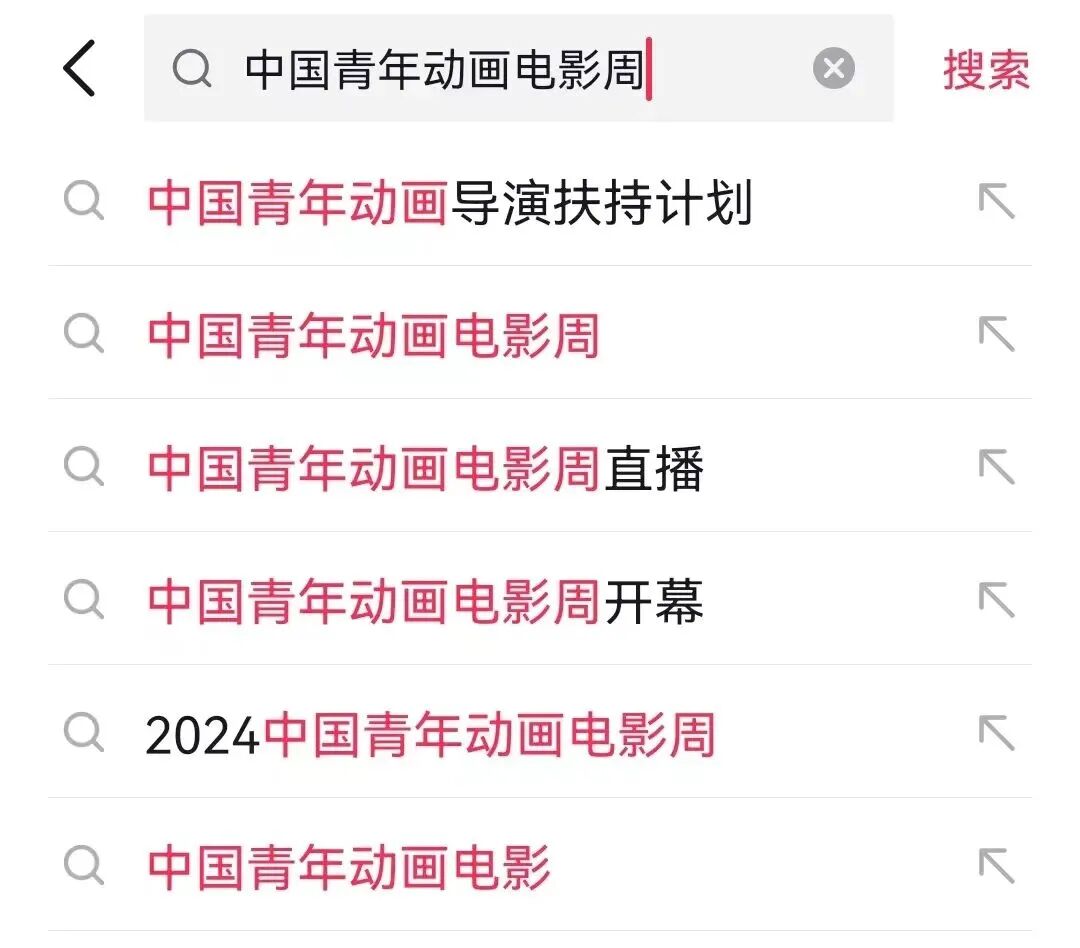This screenshot has width=1080, height=948.
Task: Clear the search text
Action: (833, 69)
